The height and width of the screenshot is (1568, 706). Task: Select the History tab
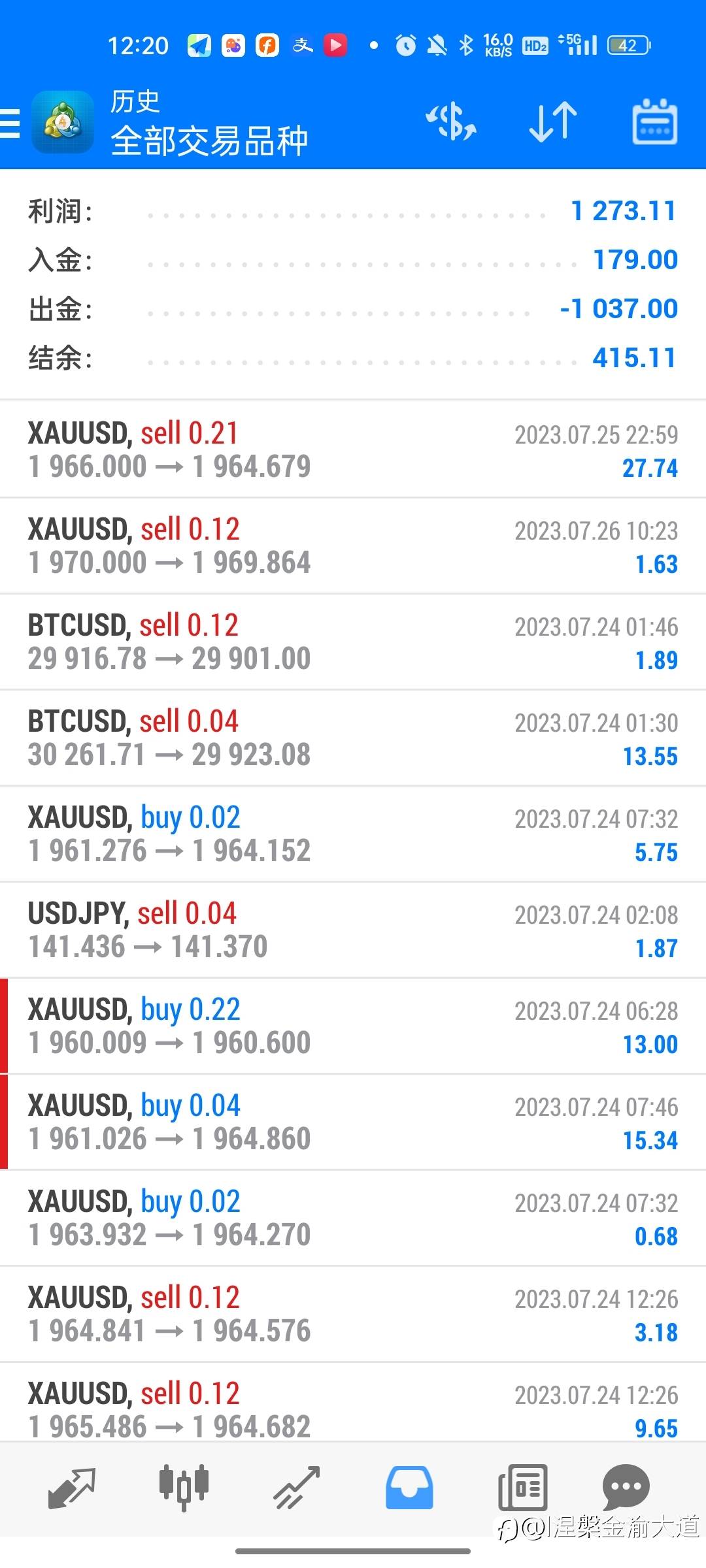pyautogui.click(x=409, y=1488)
